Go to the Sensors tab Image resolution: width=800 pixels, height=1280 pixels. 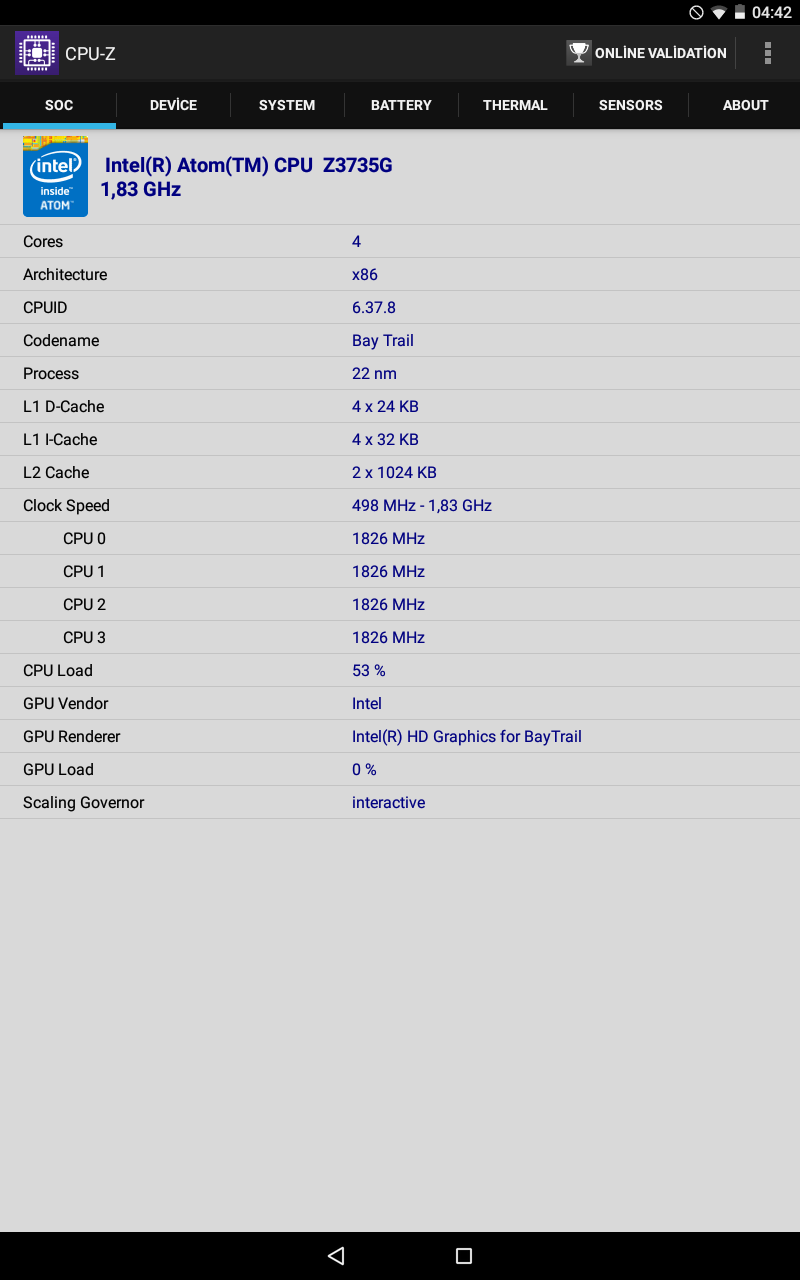point(630,105)
